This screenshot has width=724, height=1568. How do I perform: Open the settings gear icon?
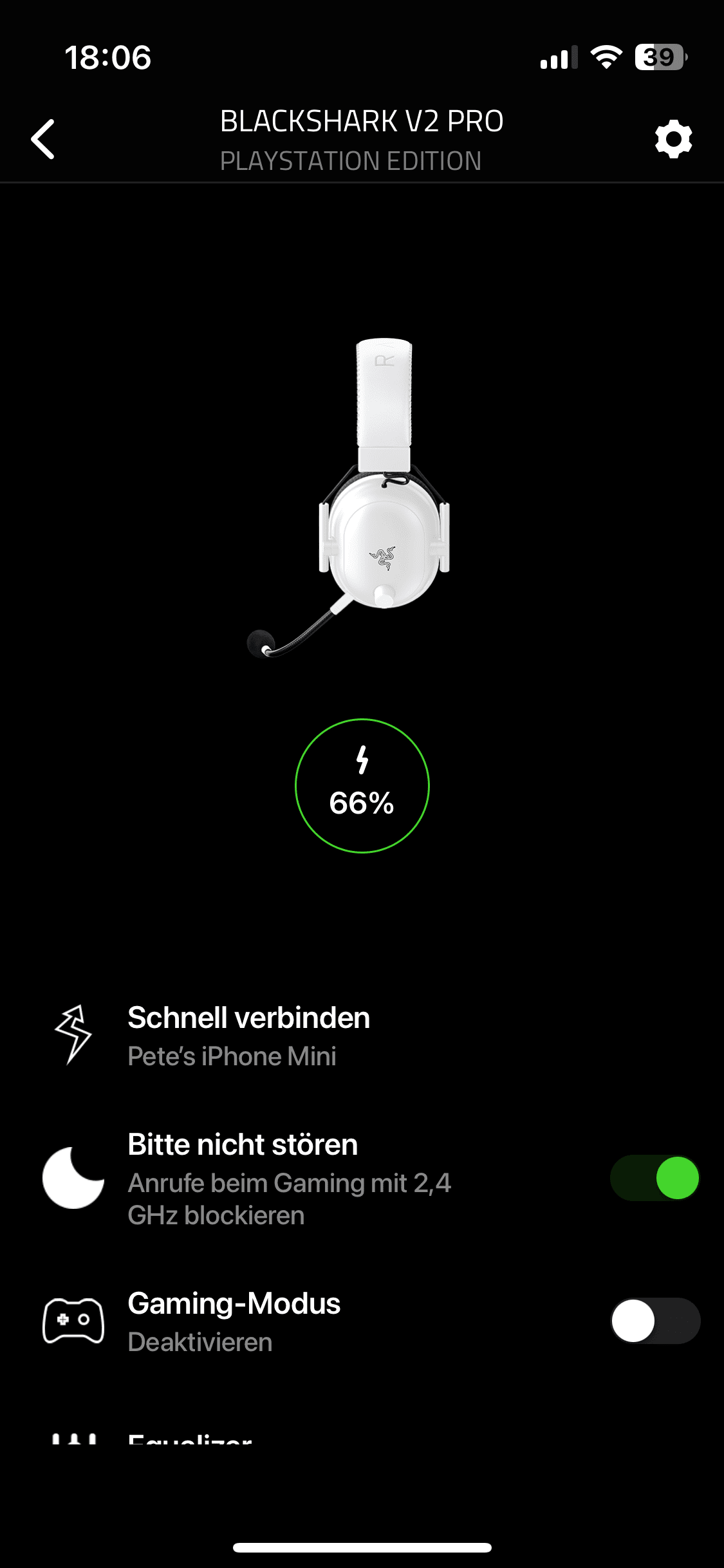673,139
